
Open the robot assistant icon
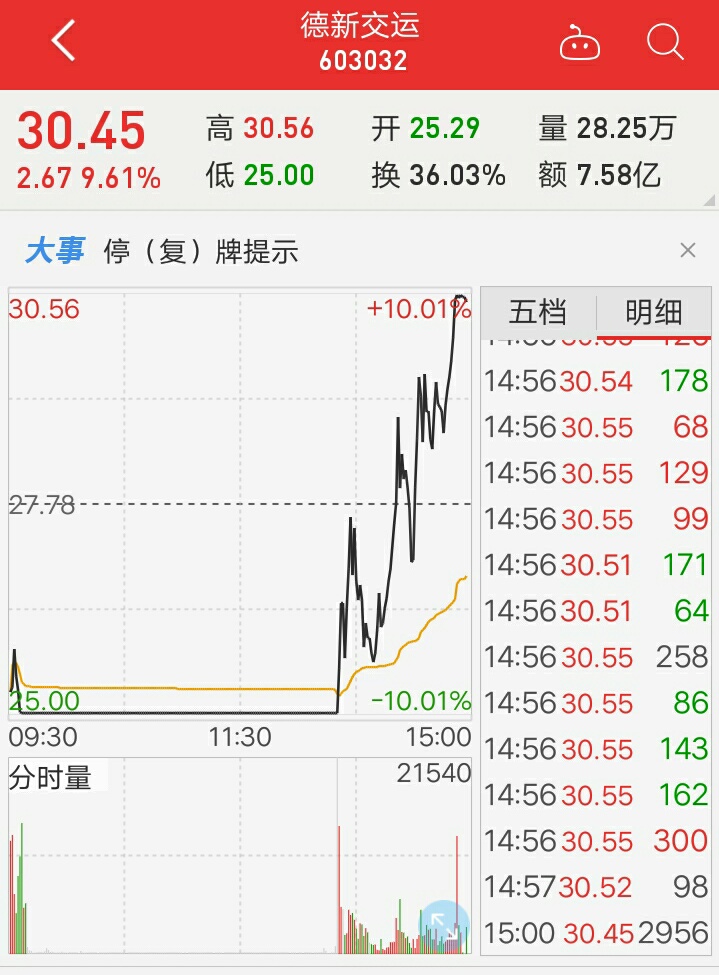(x=580, y=44)
